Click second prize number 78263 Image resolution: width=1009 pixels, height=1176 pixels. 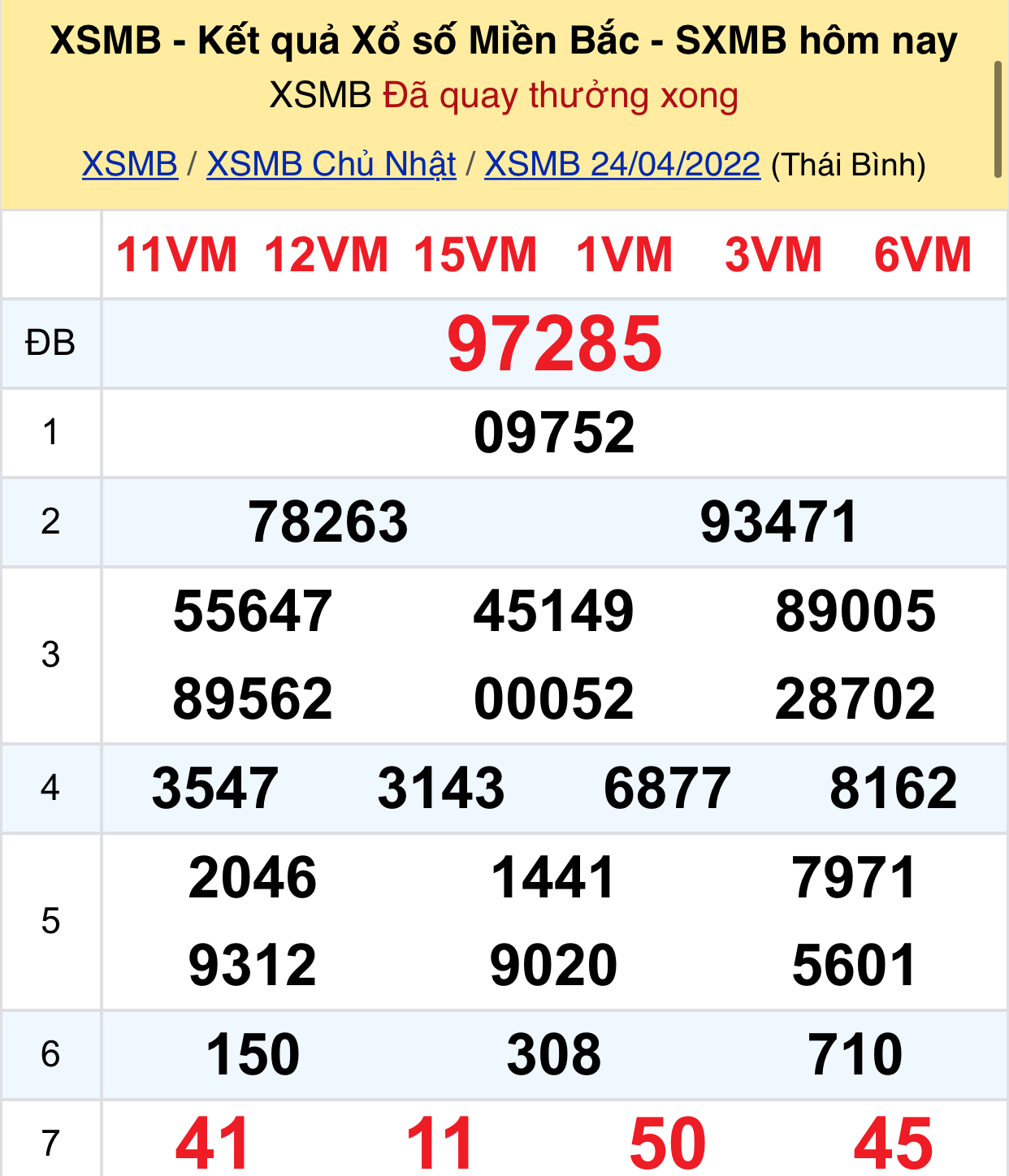point(328,523)
